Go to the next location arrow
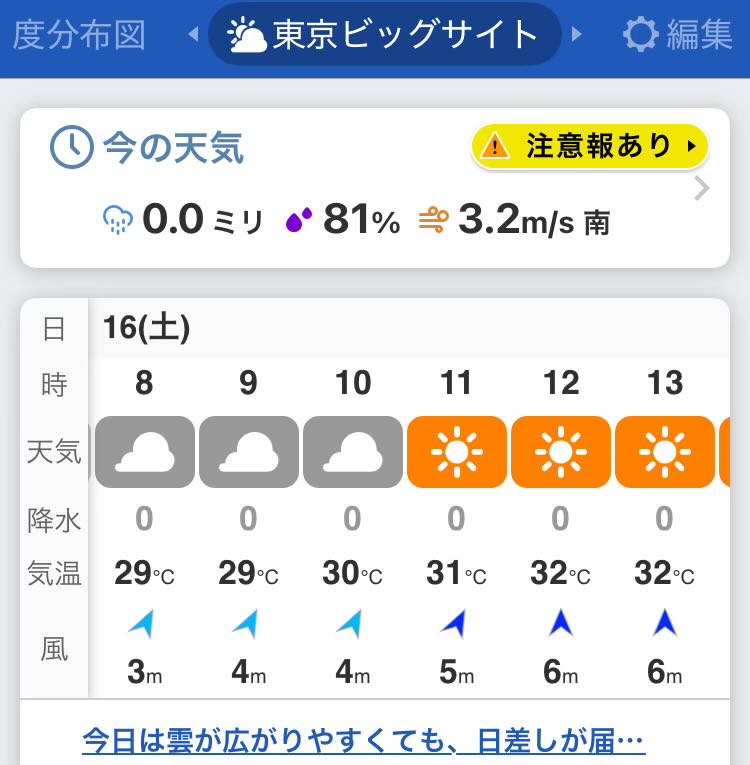The width and height of the screenshot is (750, 765). coord(577,36)
